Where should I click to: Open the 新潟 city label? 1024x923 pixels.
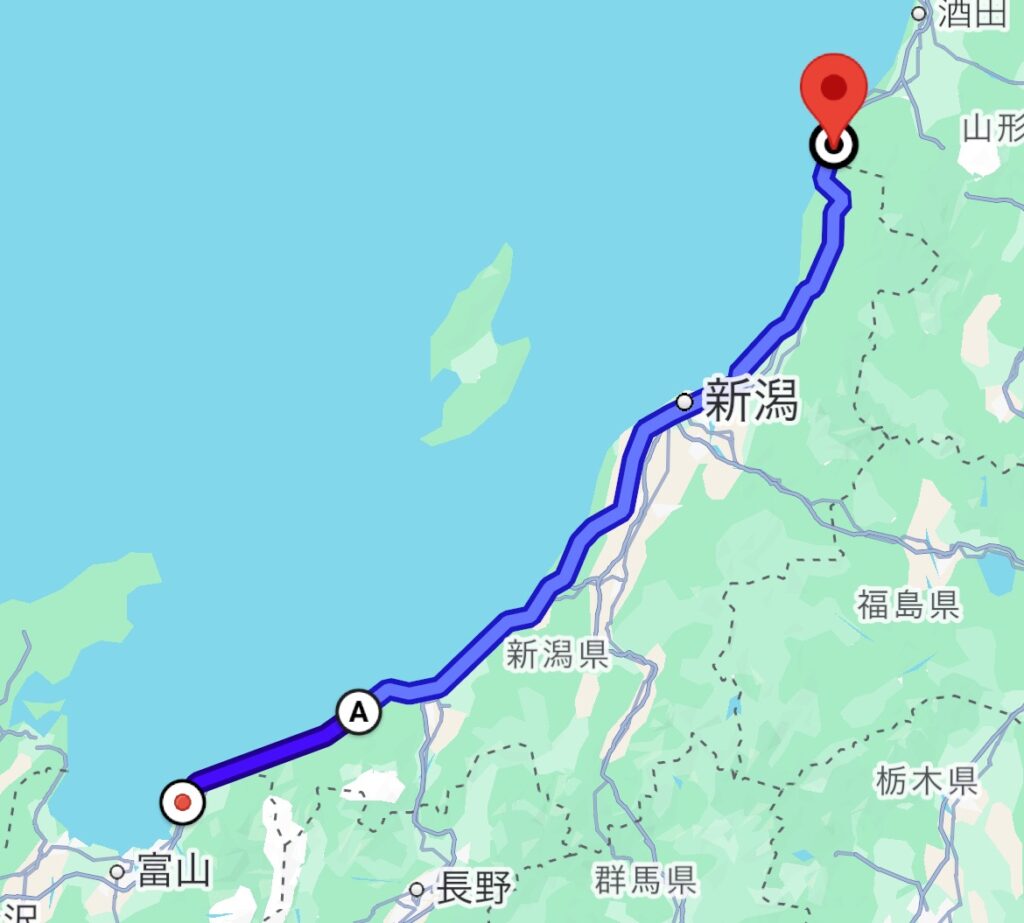(750, 402)
